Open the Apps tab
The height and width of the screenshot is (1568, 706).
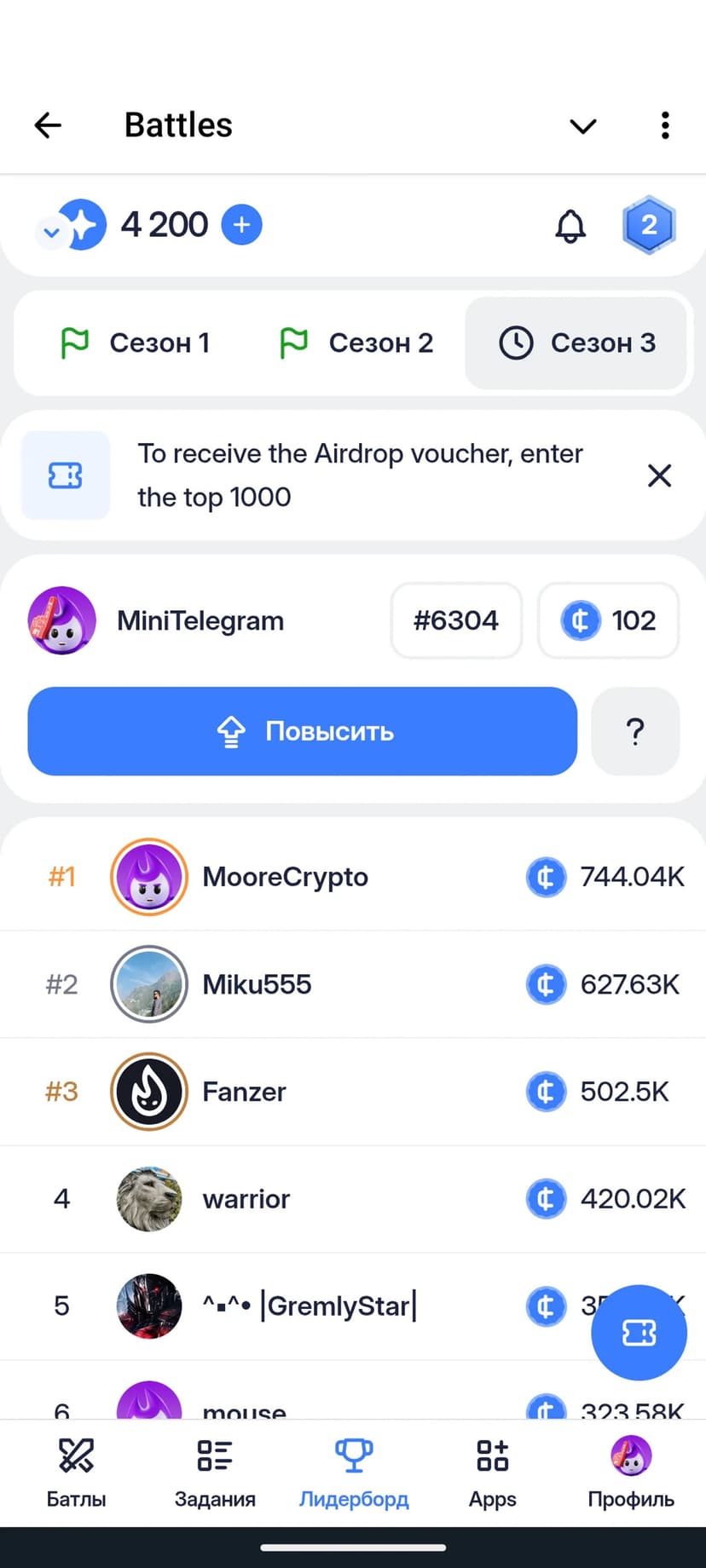[492, 1472]
